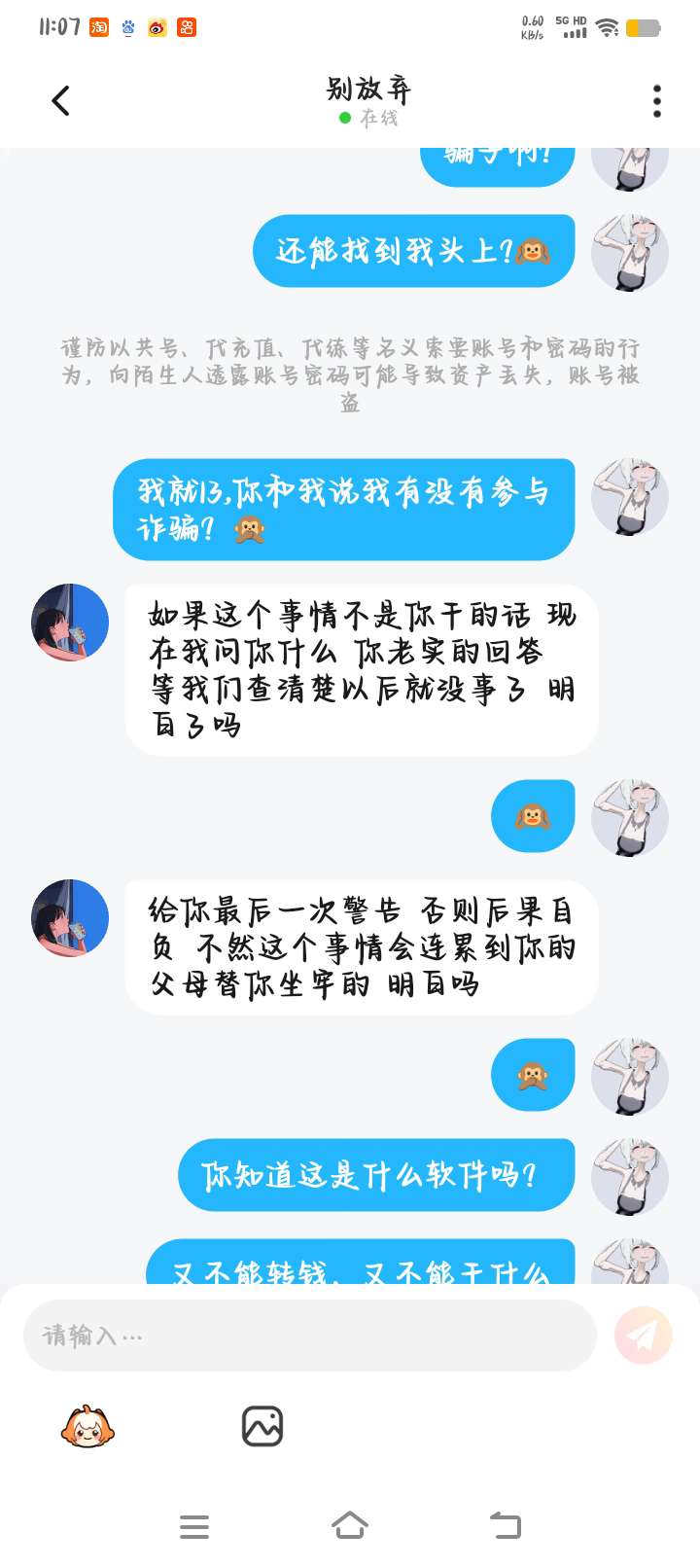Focus the 请输入 message input field
The image size is (700, 1568).
click(x=309, y=1336)
